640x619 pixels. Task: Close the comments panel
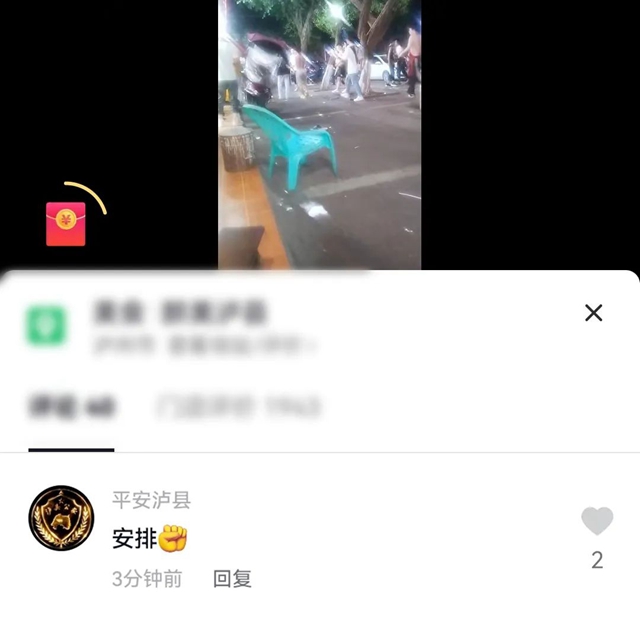point(593,313)
